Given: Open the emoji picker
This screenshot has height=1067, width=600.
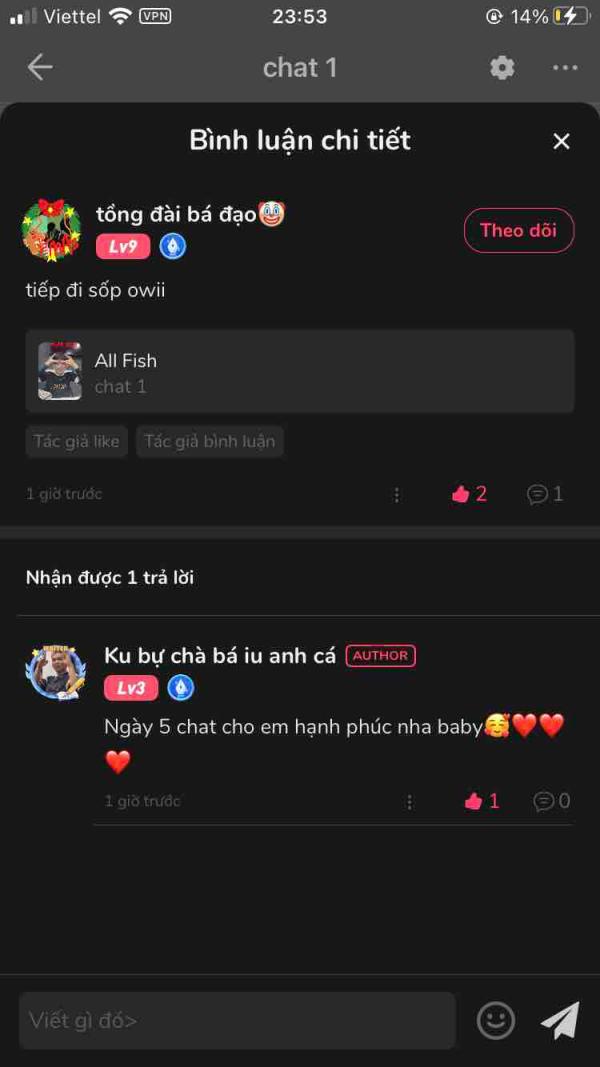Looking at the screenshot, I should coord(496,1020).
